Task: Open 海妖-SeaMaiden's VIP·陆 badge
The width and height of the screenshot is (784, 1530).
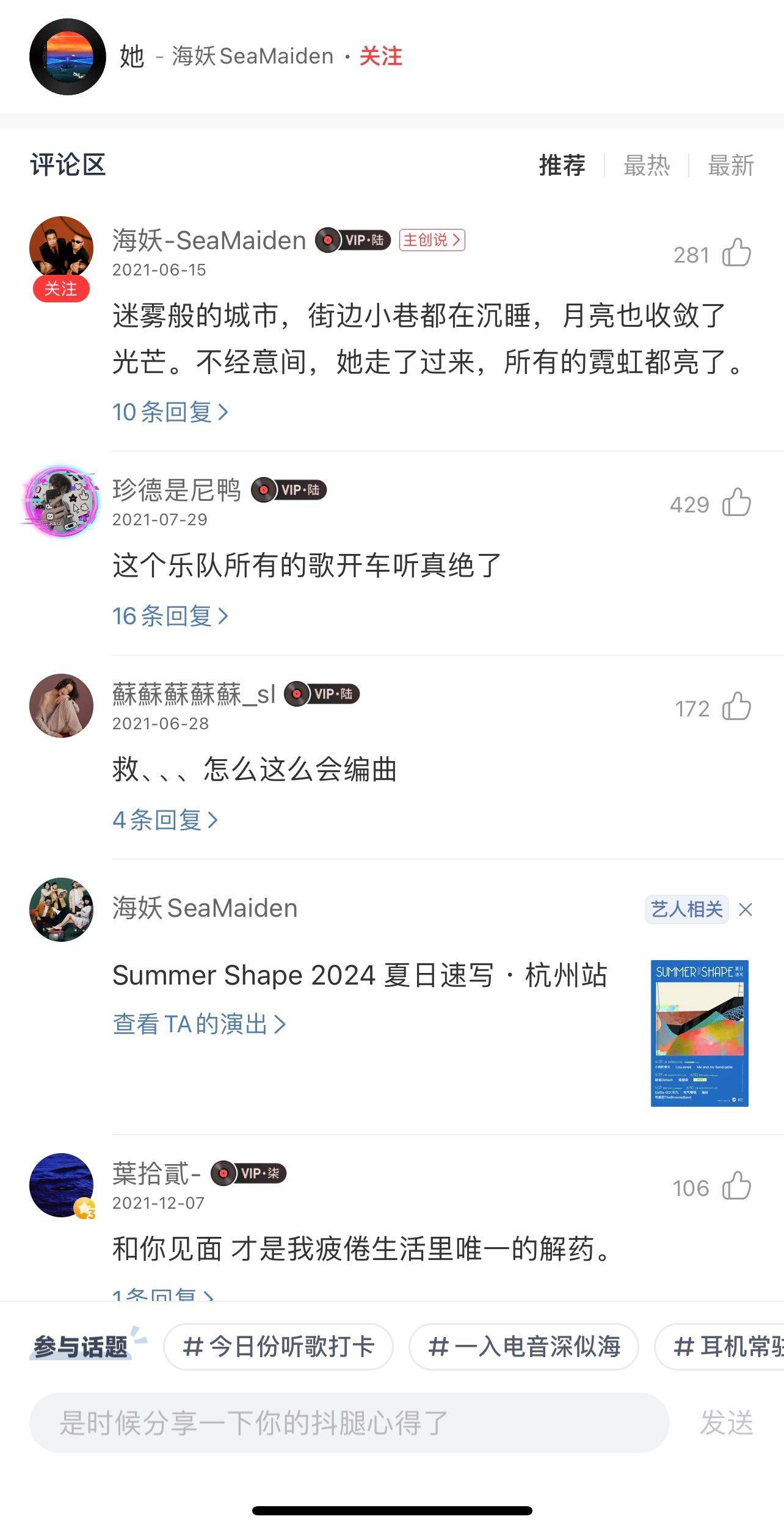Action: (x=353, y=241)
